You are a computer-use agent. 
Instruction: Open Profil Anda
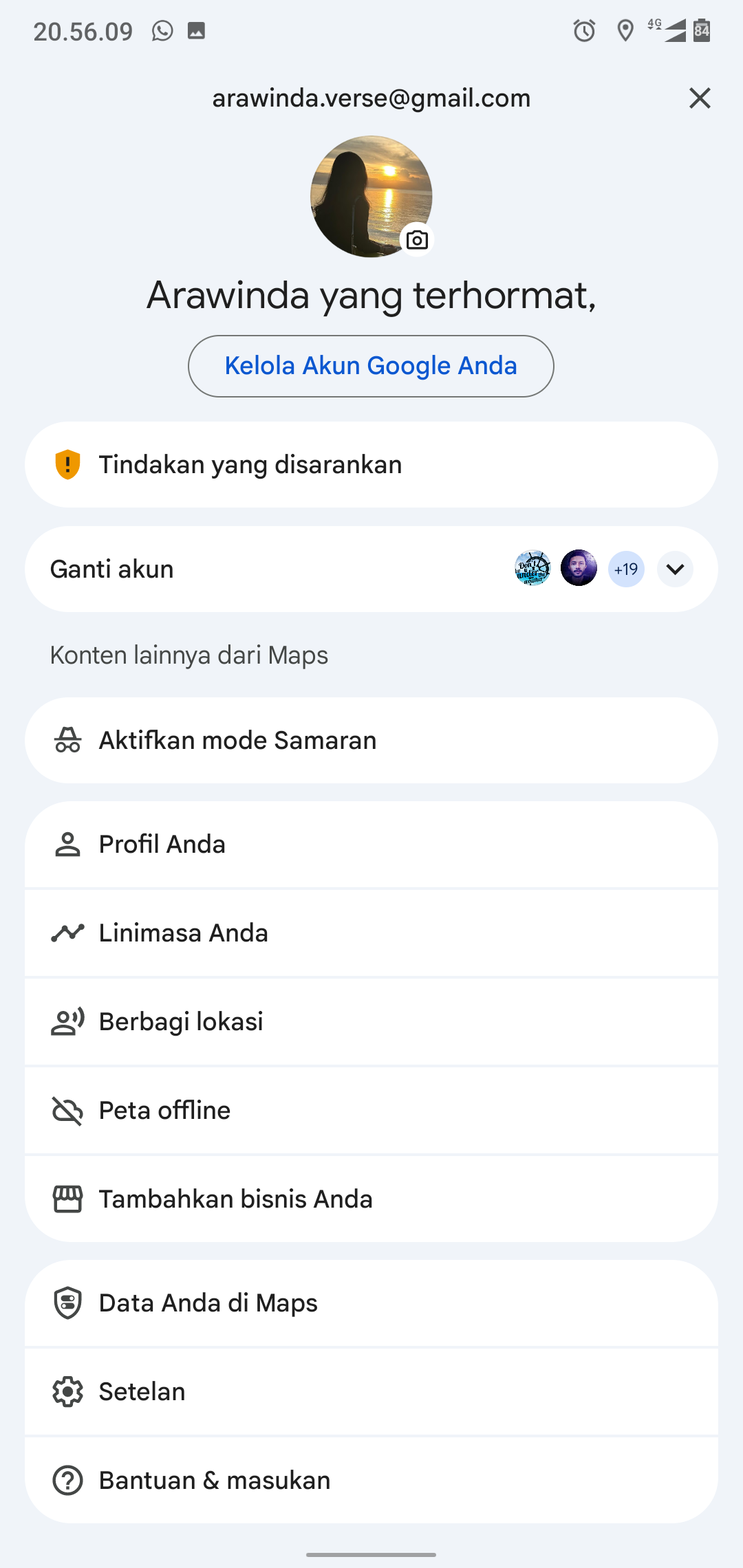(x=371, y=845)
